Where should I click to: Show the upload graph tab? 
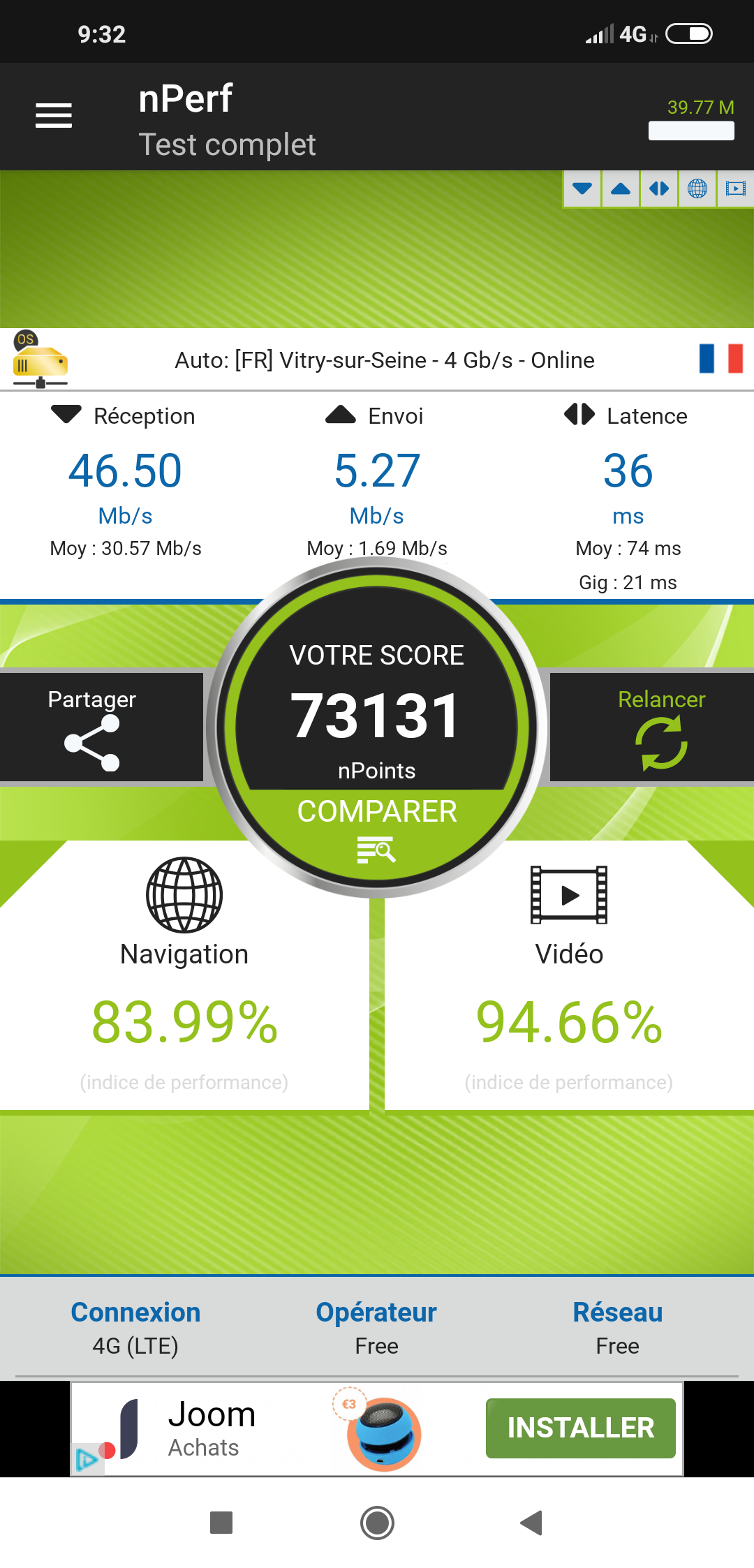(x=621, y=188)
